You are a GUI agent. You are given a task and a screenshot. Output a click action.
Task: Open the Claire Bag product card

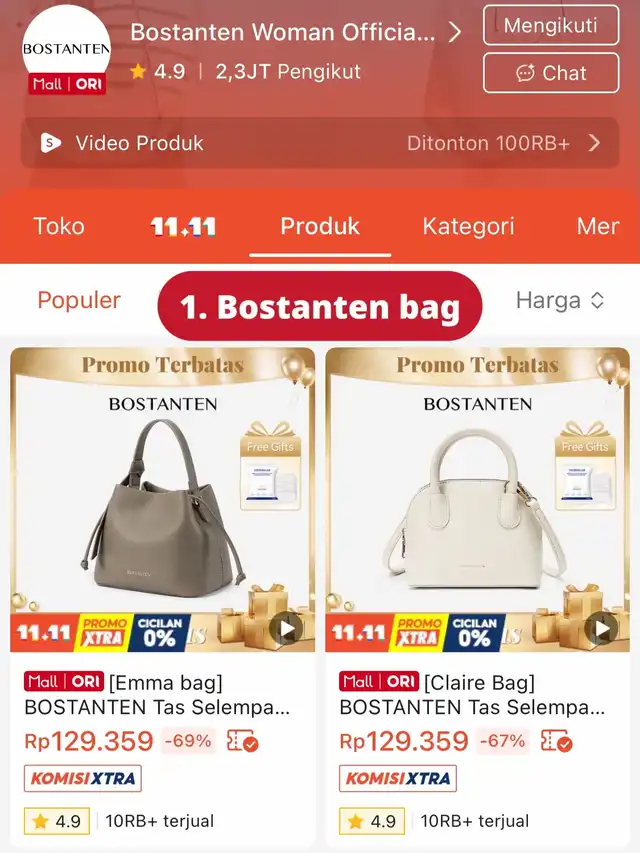pos(477,696)
